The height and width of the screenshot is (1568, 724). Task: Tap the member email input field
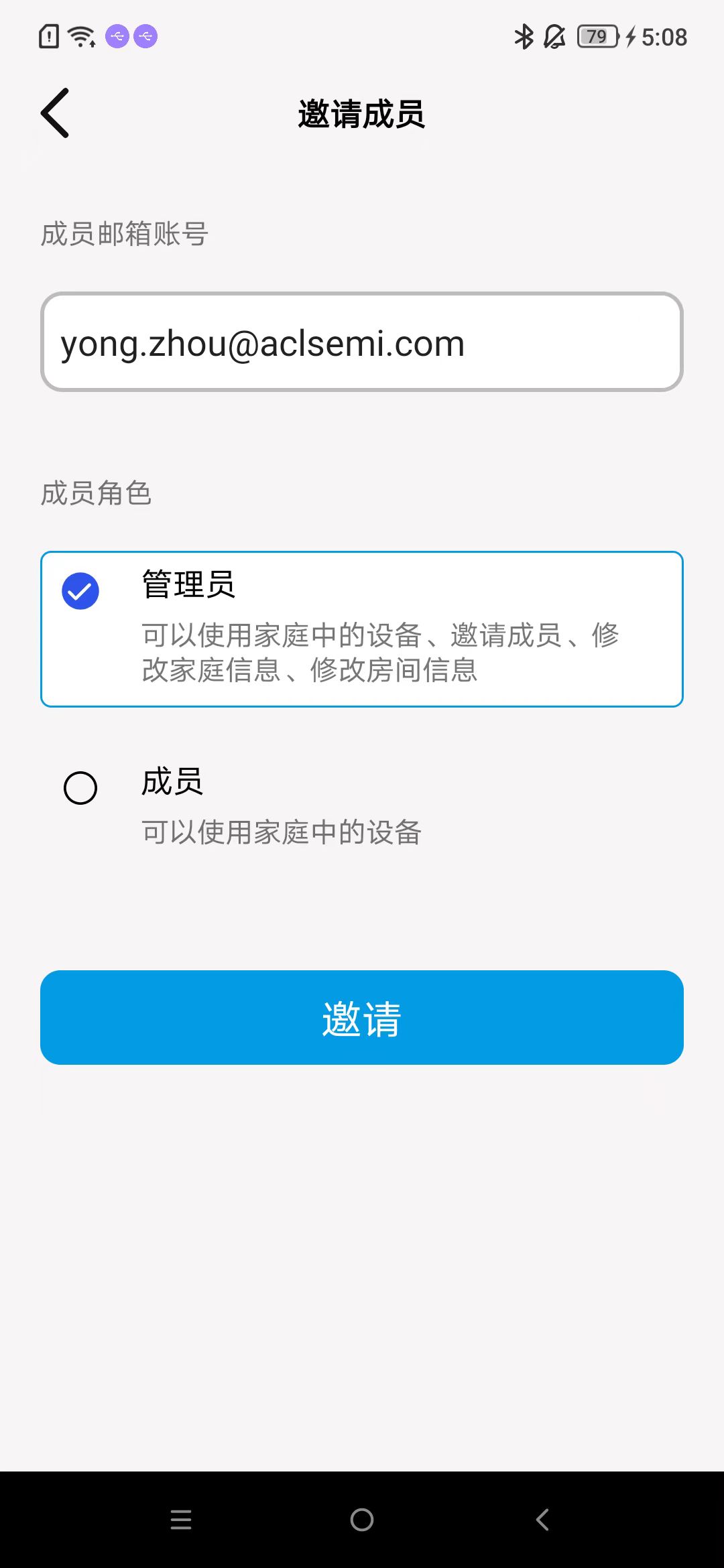click(362, 342)
